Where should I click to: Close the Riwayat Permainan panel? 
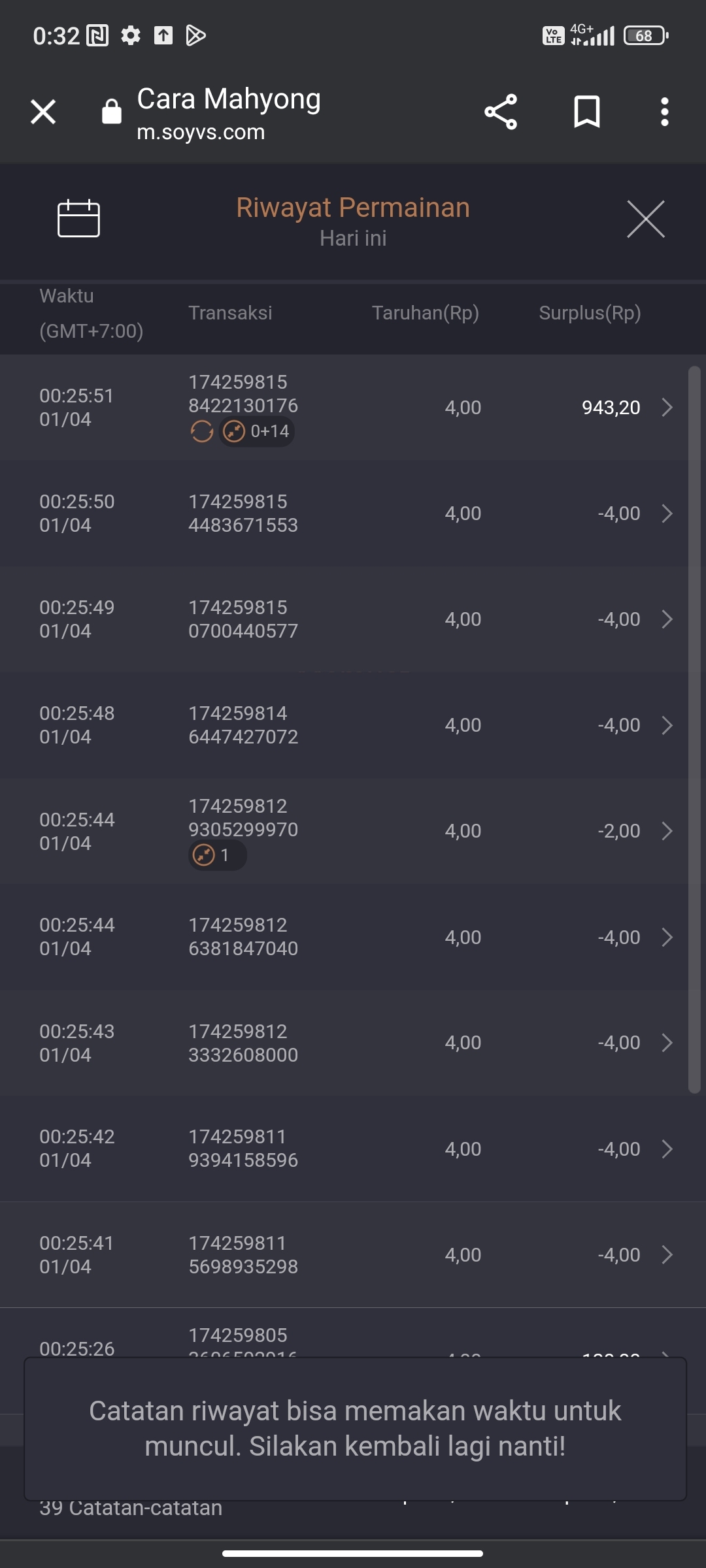[645, 220]
